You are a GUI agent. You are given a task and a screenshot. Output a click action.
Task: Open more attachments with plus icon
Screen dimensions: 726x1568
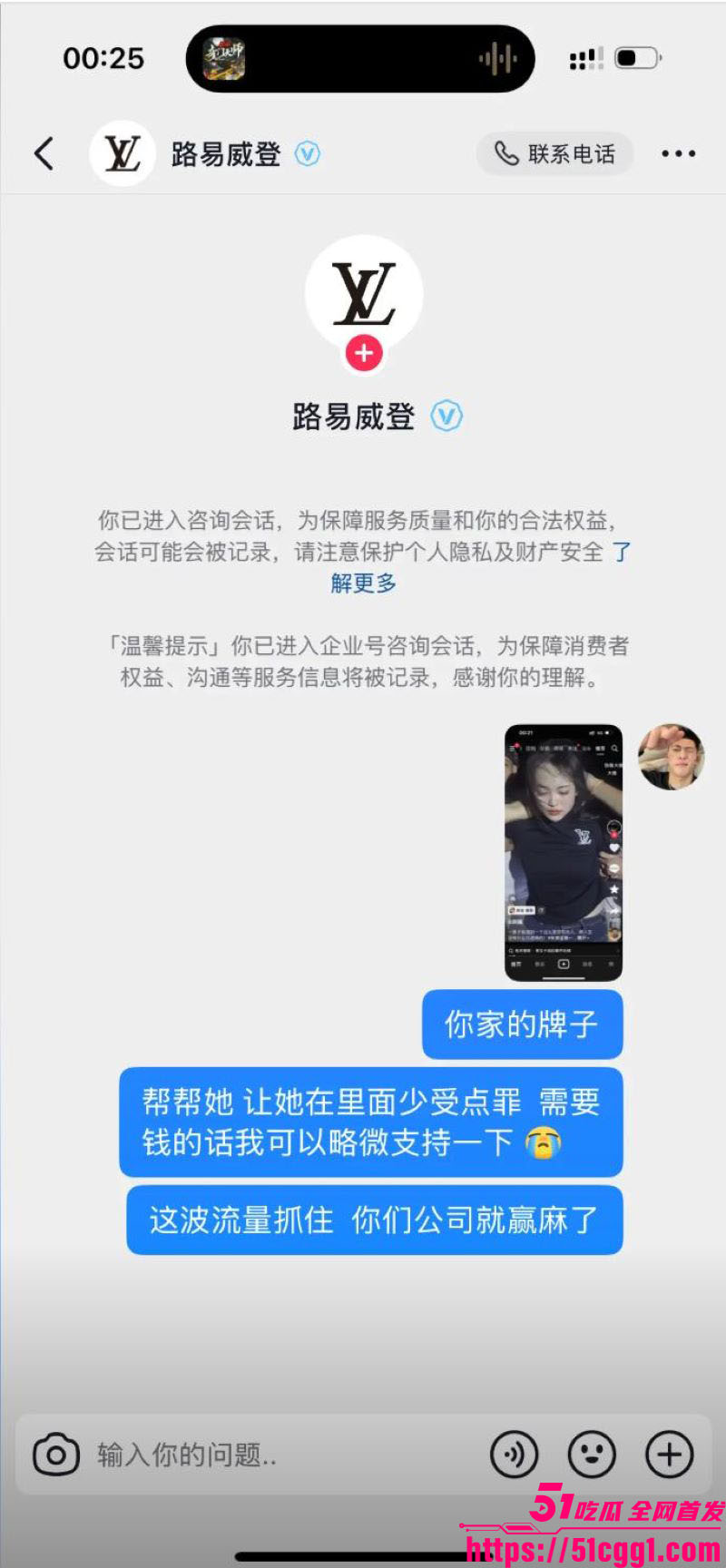669,1455
